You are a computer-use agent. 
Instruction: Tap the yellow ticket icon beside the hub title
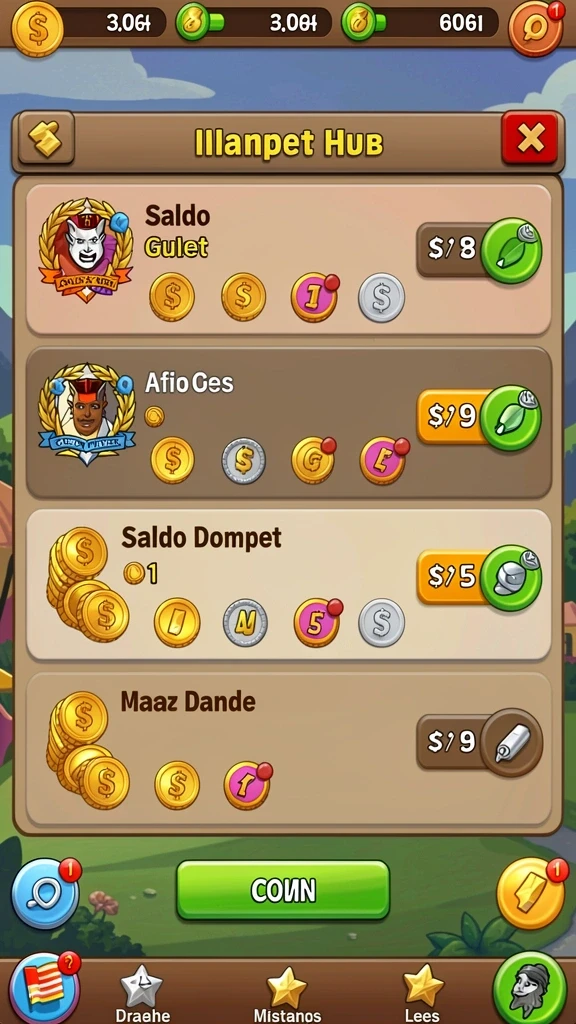[x=46, y=138]
